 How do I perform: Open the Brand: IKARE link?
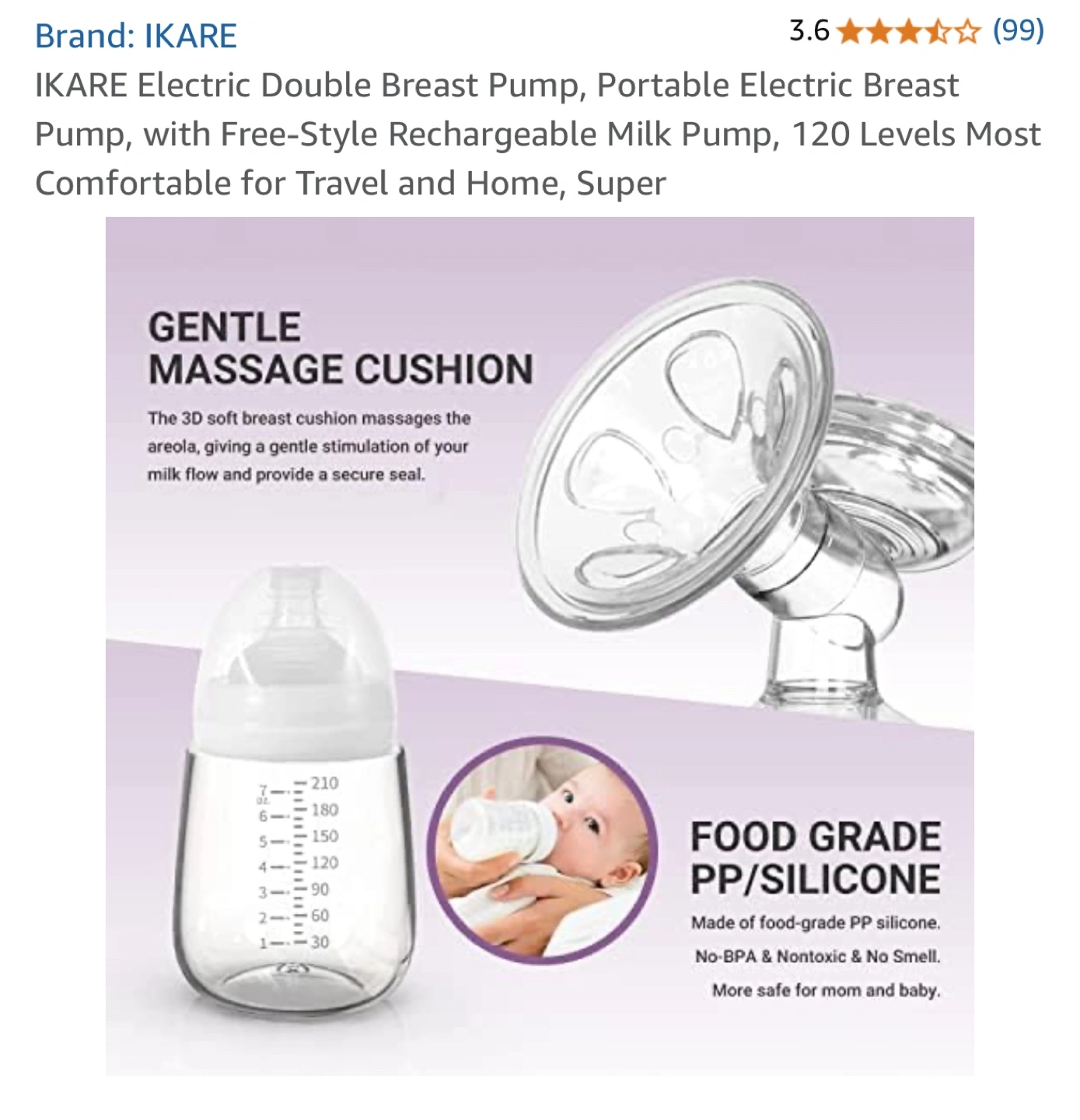[x=136, y=36]
